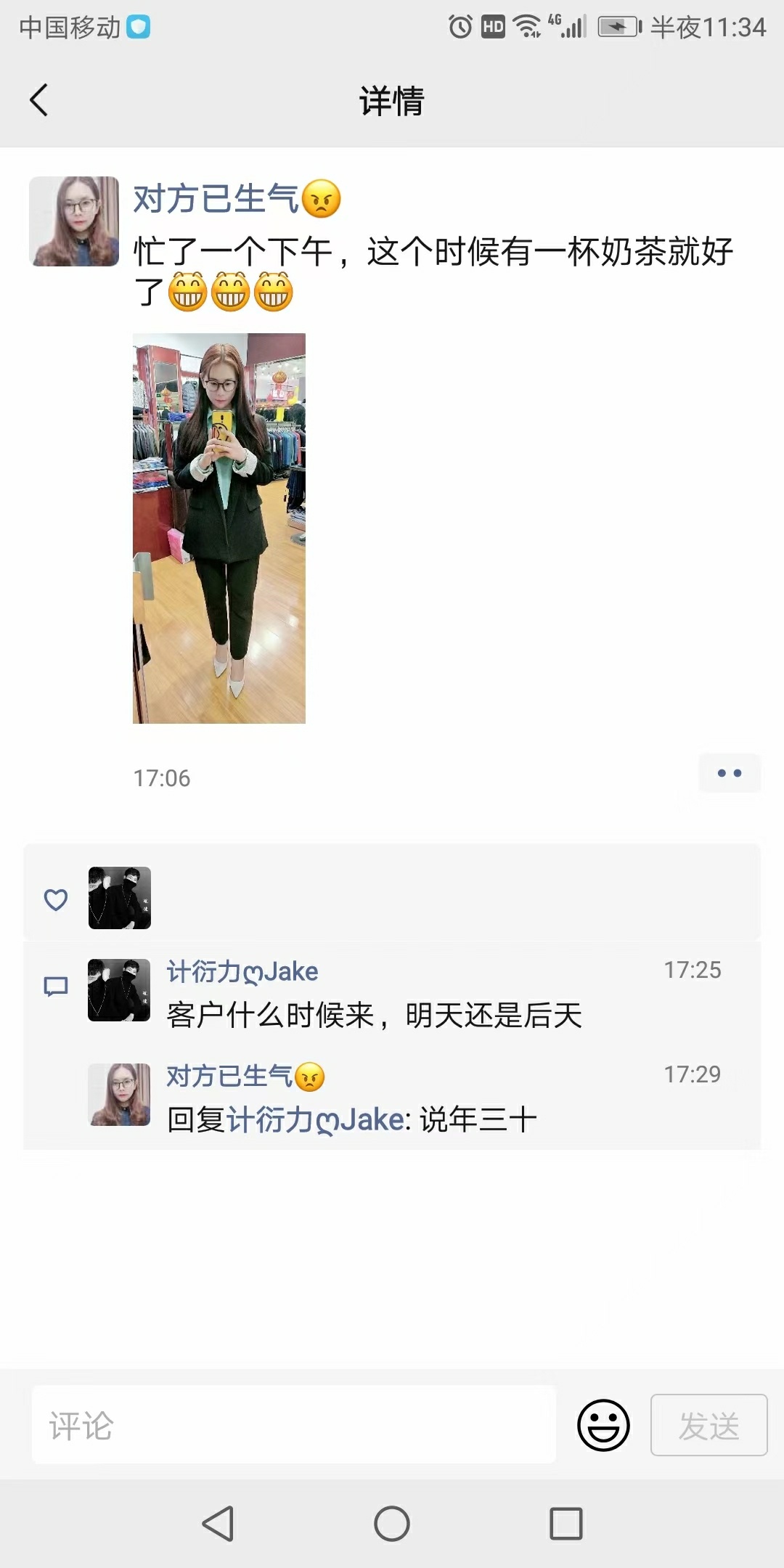Show recent apps with the square button
784x1568 pixels.
(566, 1523)
